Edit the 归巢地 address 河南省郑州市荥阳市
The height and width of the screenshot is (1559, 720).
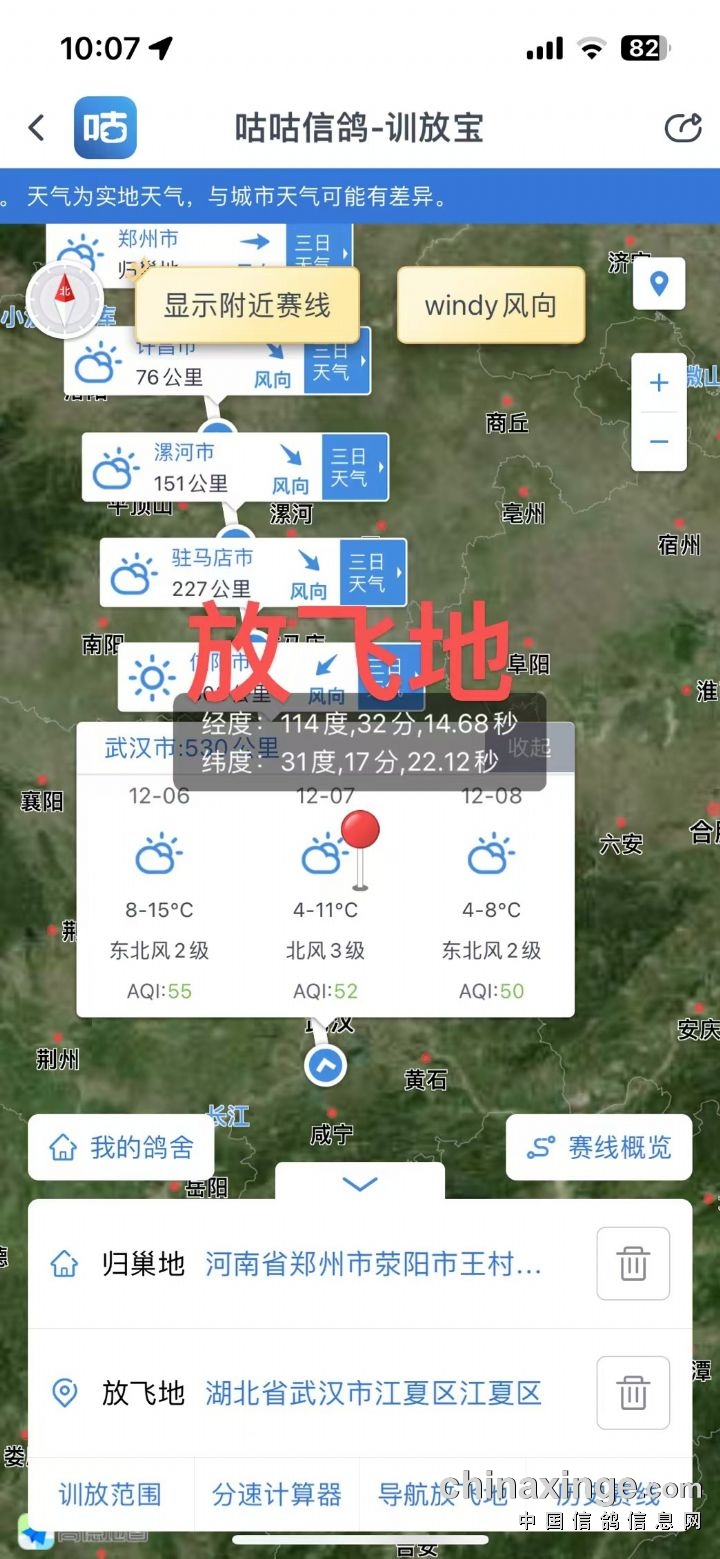coord(373,1264)
